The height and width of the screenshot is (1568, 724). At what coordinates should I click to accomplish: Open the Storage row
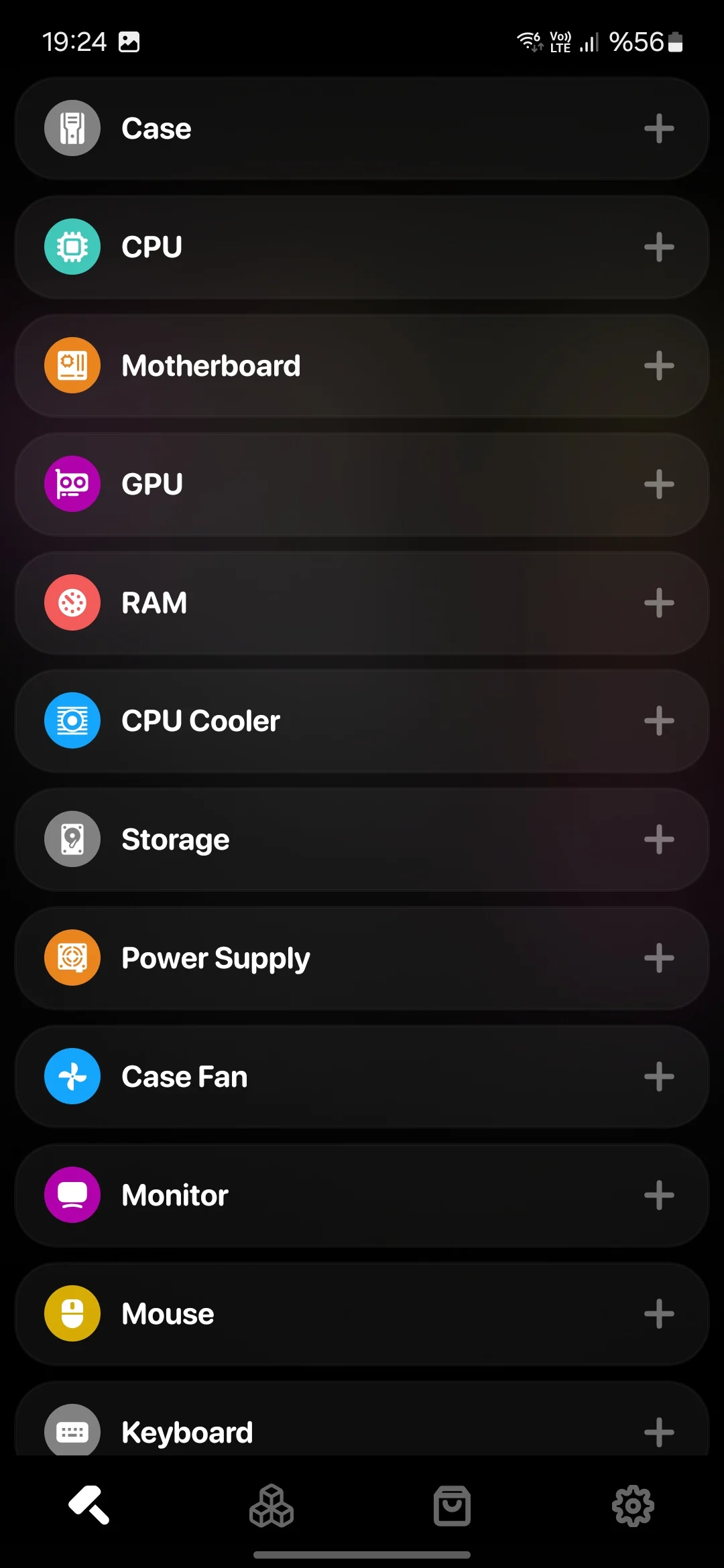coord(362,840)
